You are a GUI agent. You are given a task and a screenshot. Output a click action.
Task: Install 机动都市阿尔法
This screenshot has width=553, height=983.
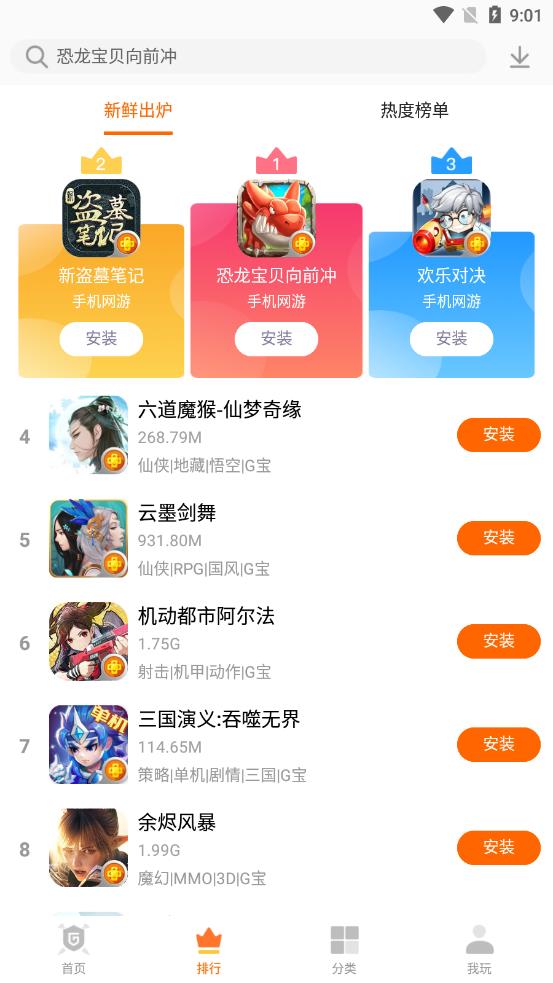tap(498, 641)
